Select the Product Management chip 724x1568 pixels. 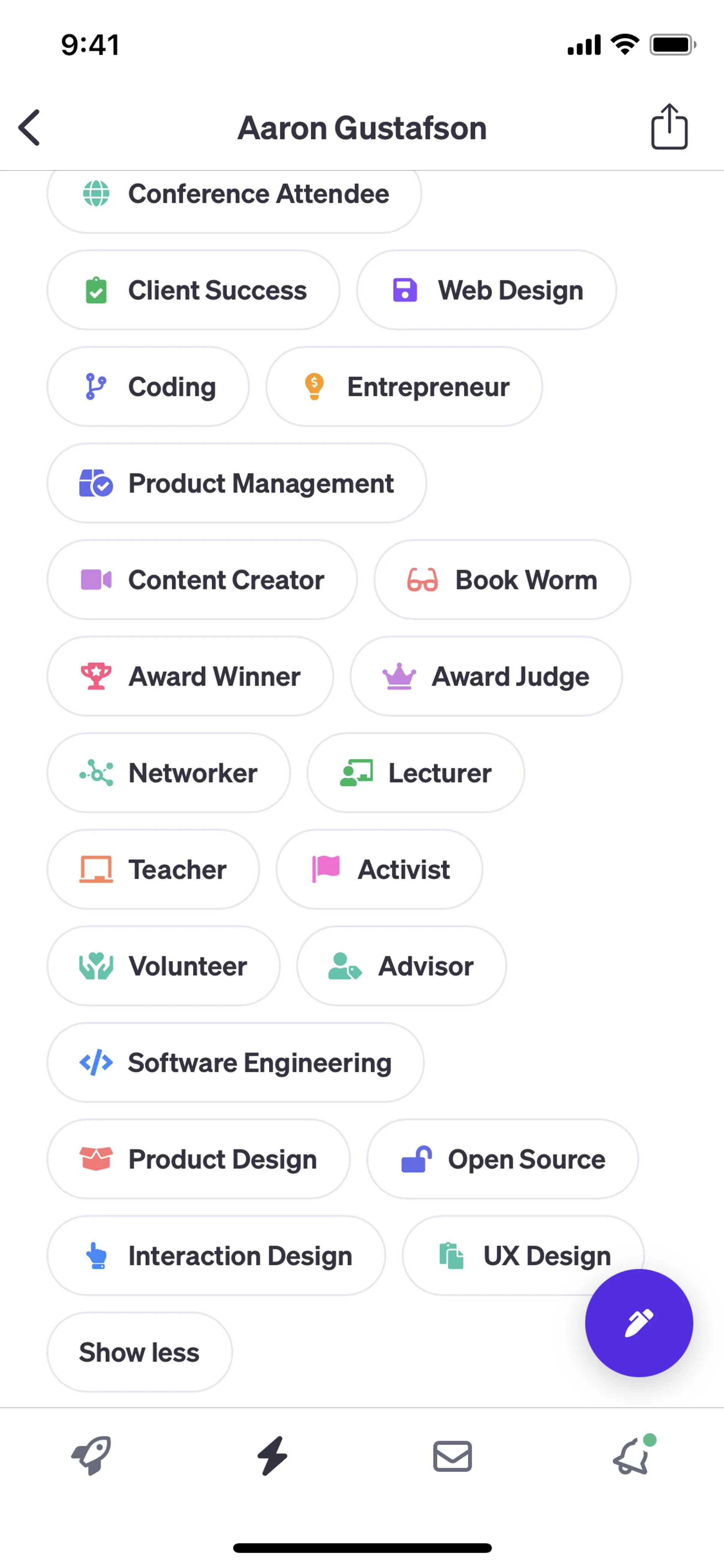pyautogui.click(x=237, y=483)
